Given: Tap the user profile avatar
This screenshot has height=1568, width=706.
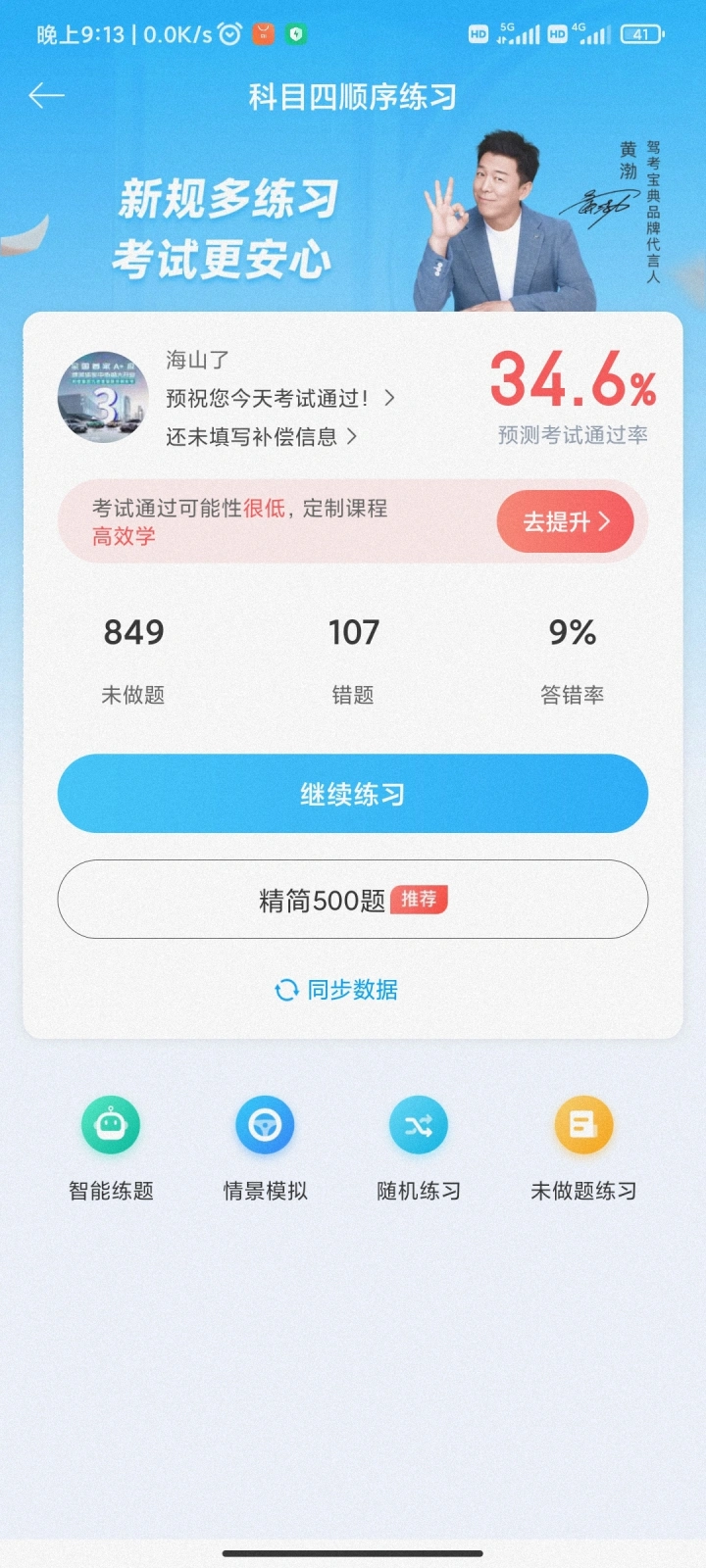Looking at the screenshot, I should tap(104, 397).
